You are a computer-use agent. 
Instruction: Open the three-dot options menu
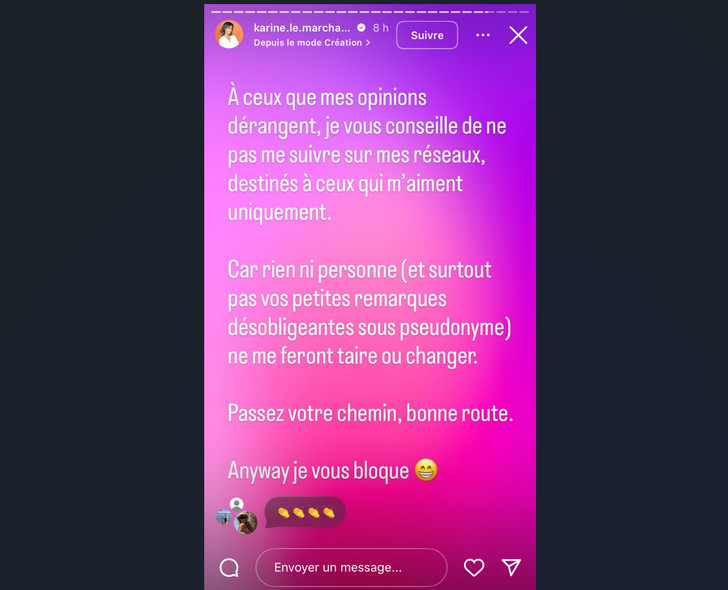coord(483,35)
